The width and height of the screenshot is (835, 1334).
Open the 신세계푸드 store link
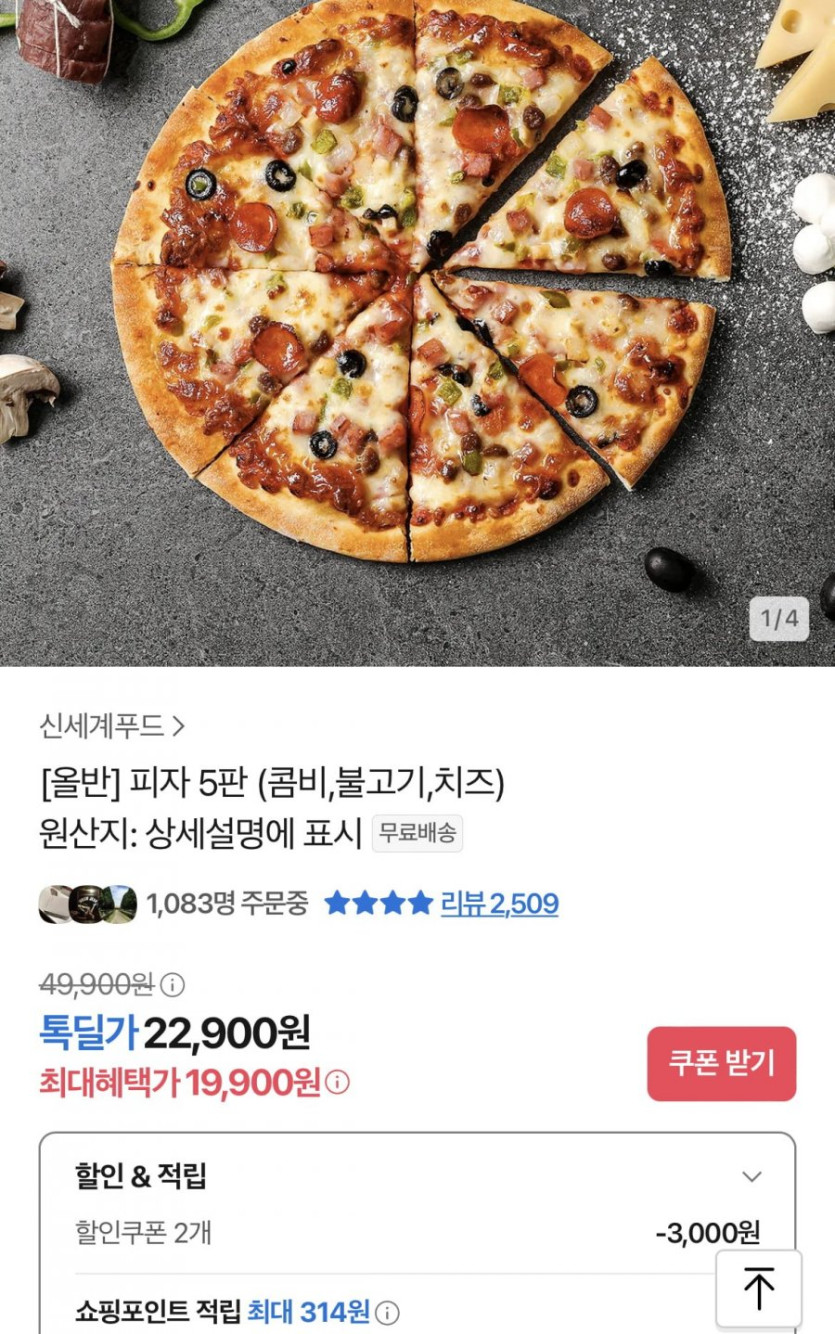112,726
